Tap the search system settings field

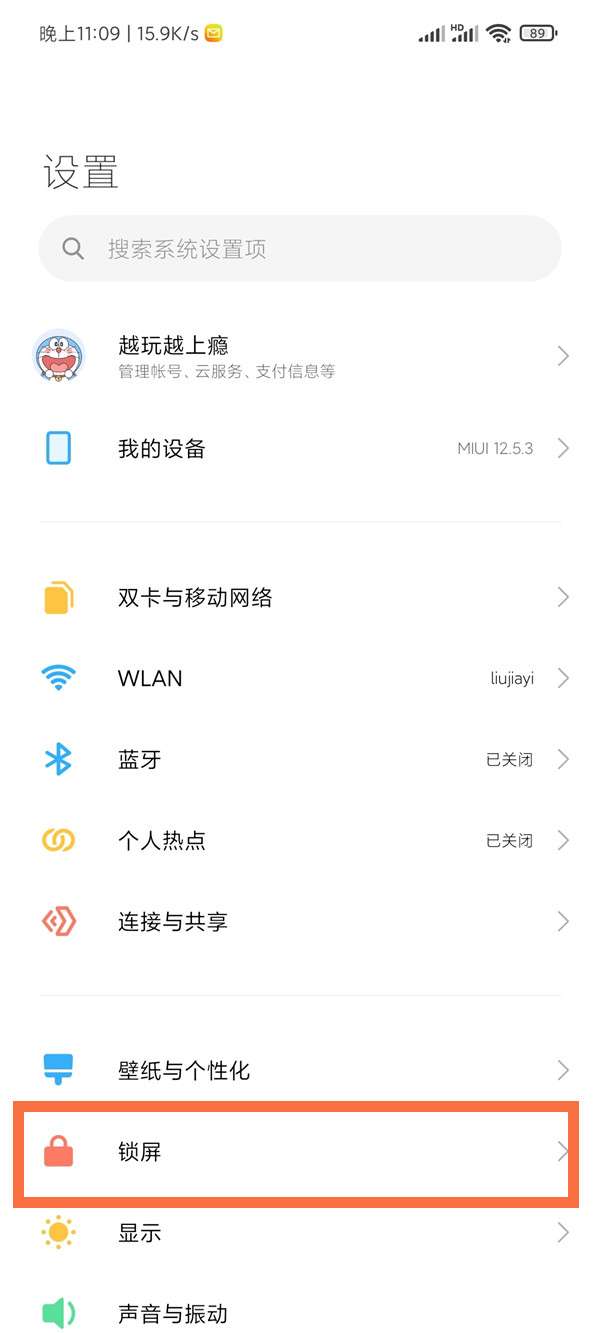(300, 249)
